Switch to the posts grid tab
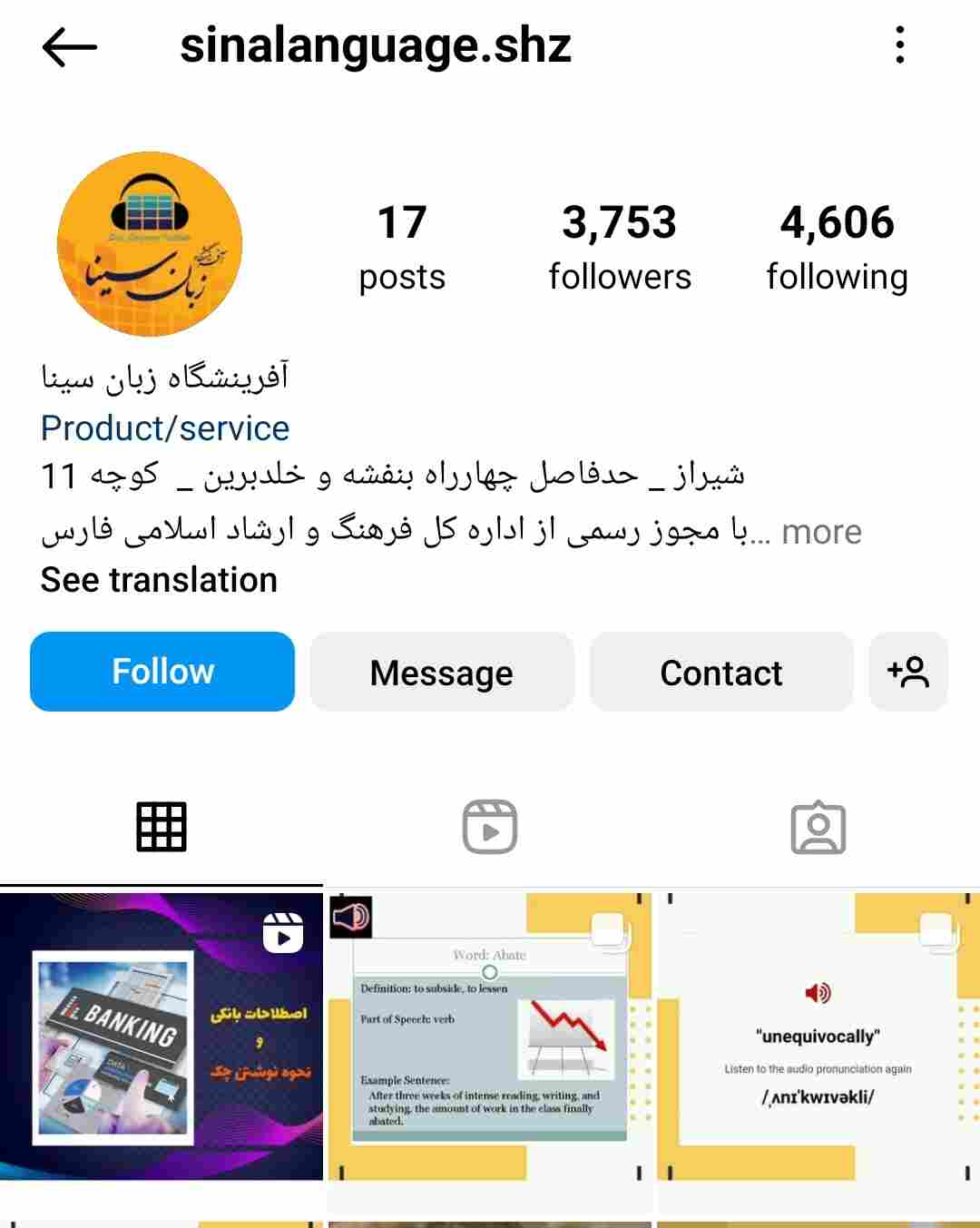Screen dimensions: 980x1228 click(162, 827)
